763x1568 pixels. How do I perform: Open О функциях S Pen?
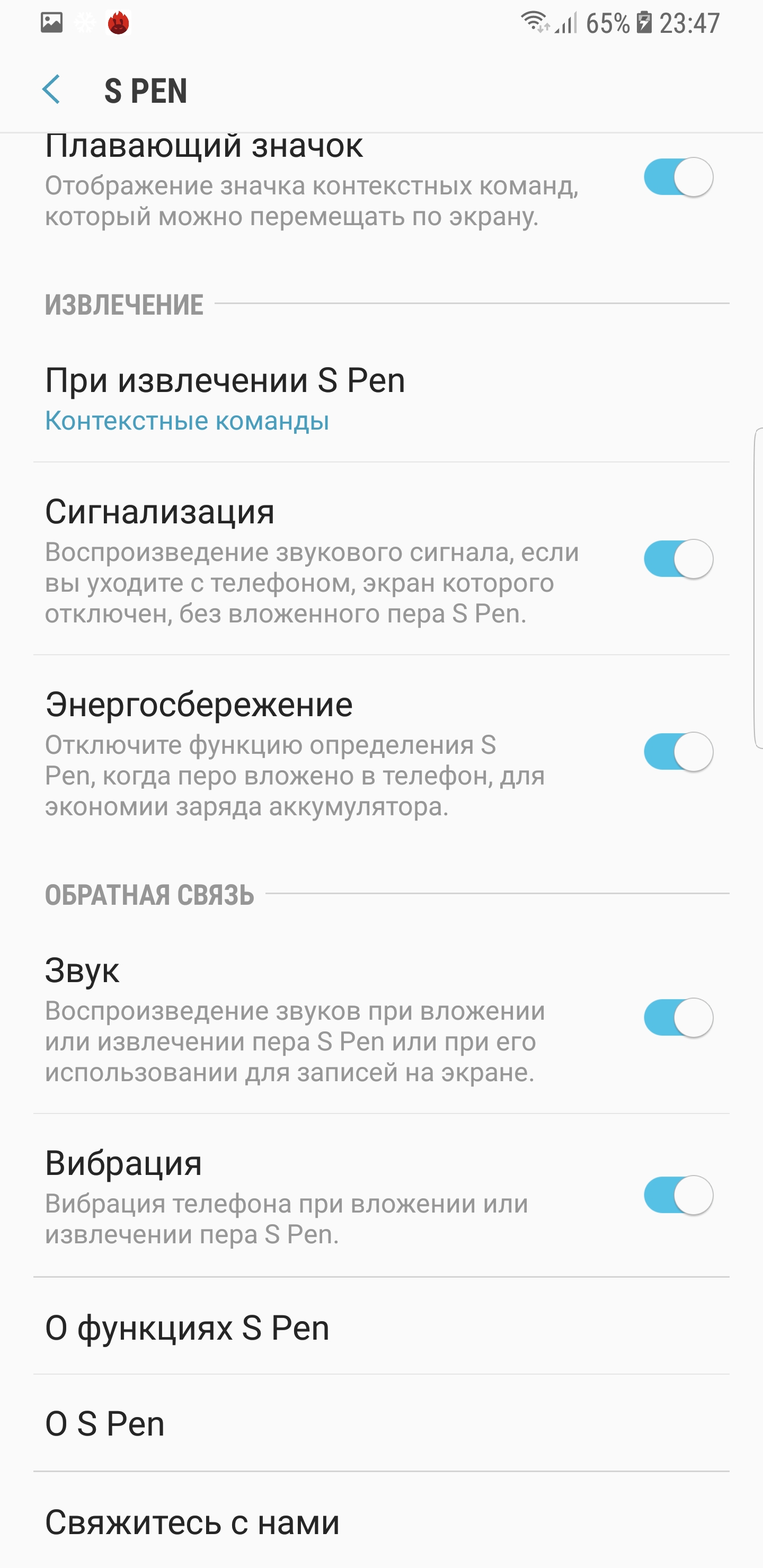[381, 1327]
